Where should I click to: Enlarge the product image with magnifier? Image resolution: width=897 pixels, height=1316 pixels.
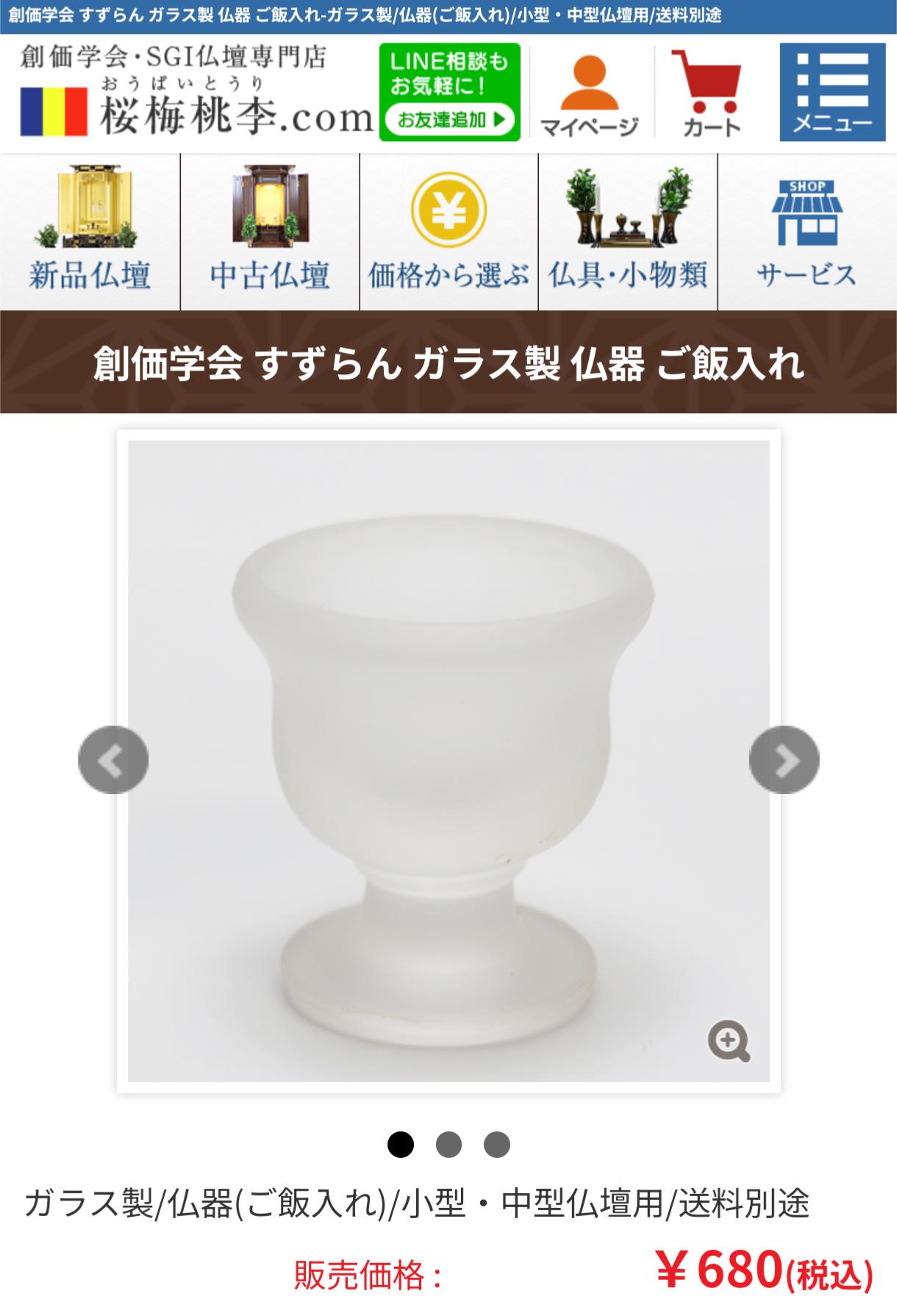point(728,1042)
